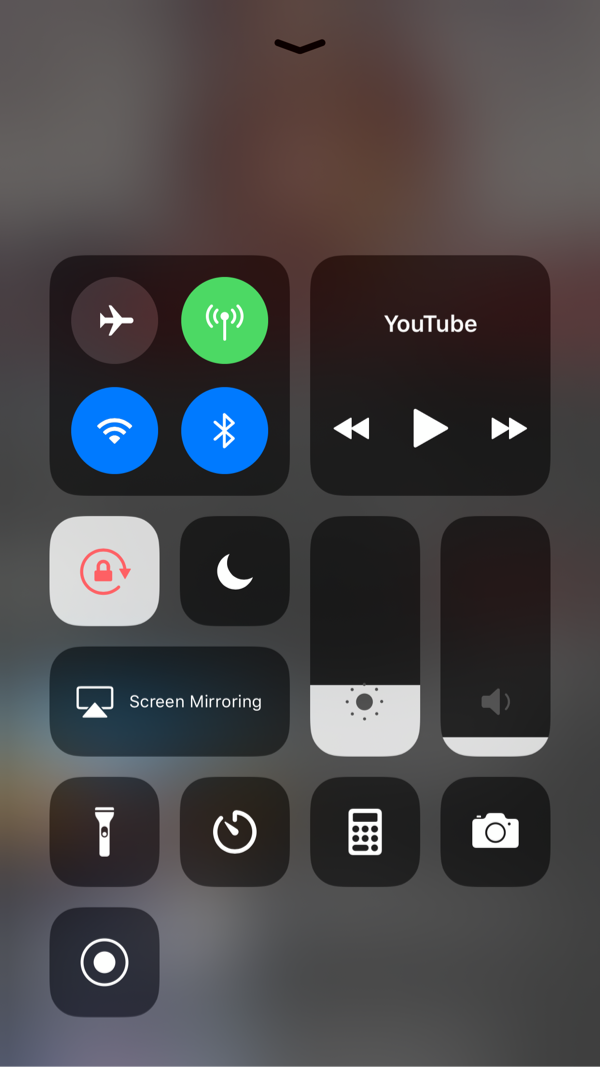The image size is (600, 1067).
Task: Open Screen Mirroring
Action: [x=169, y=701]
